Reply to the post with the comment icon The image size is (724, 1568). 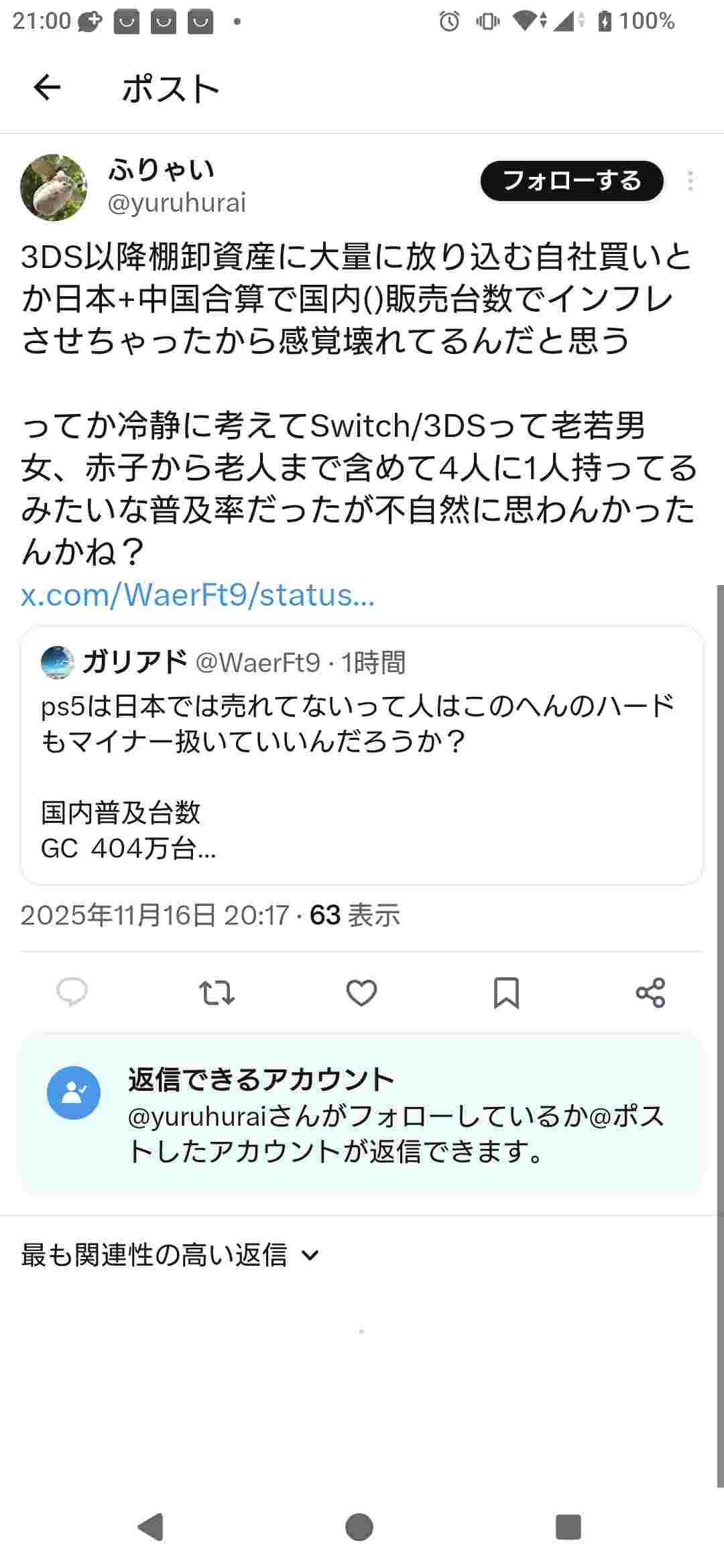point(72,992)
